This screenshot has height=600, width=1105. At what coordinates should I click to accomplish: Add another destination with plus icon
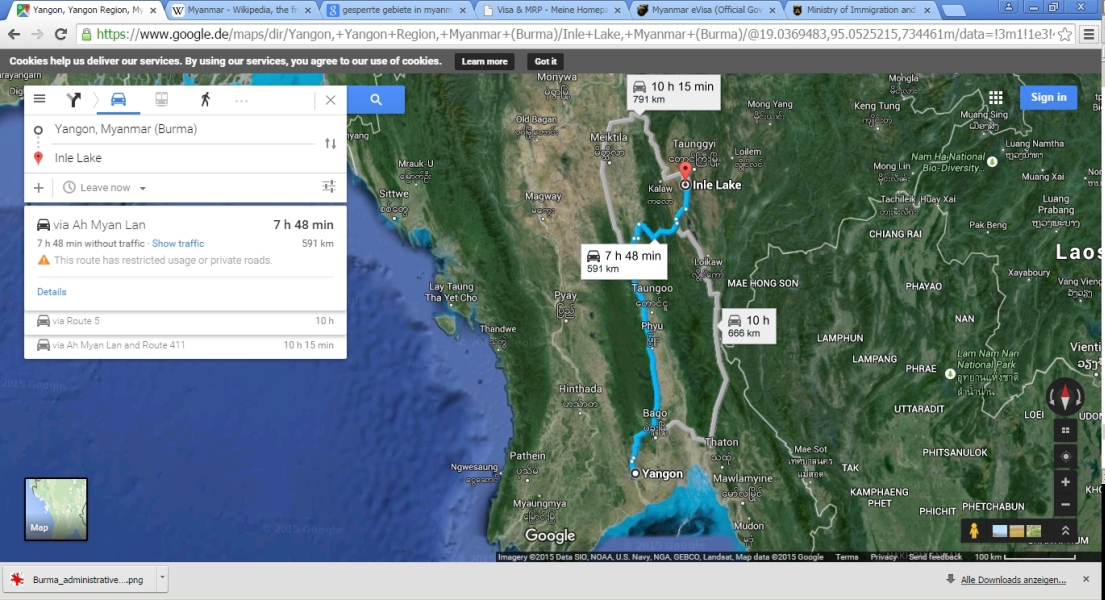click(x=39, y=187)
